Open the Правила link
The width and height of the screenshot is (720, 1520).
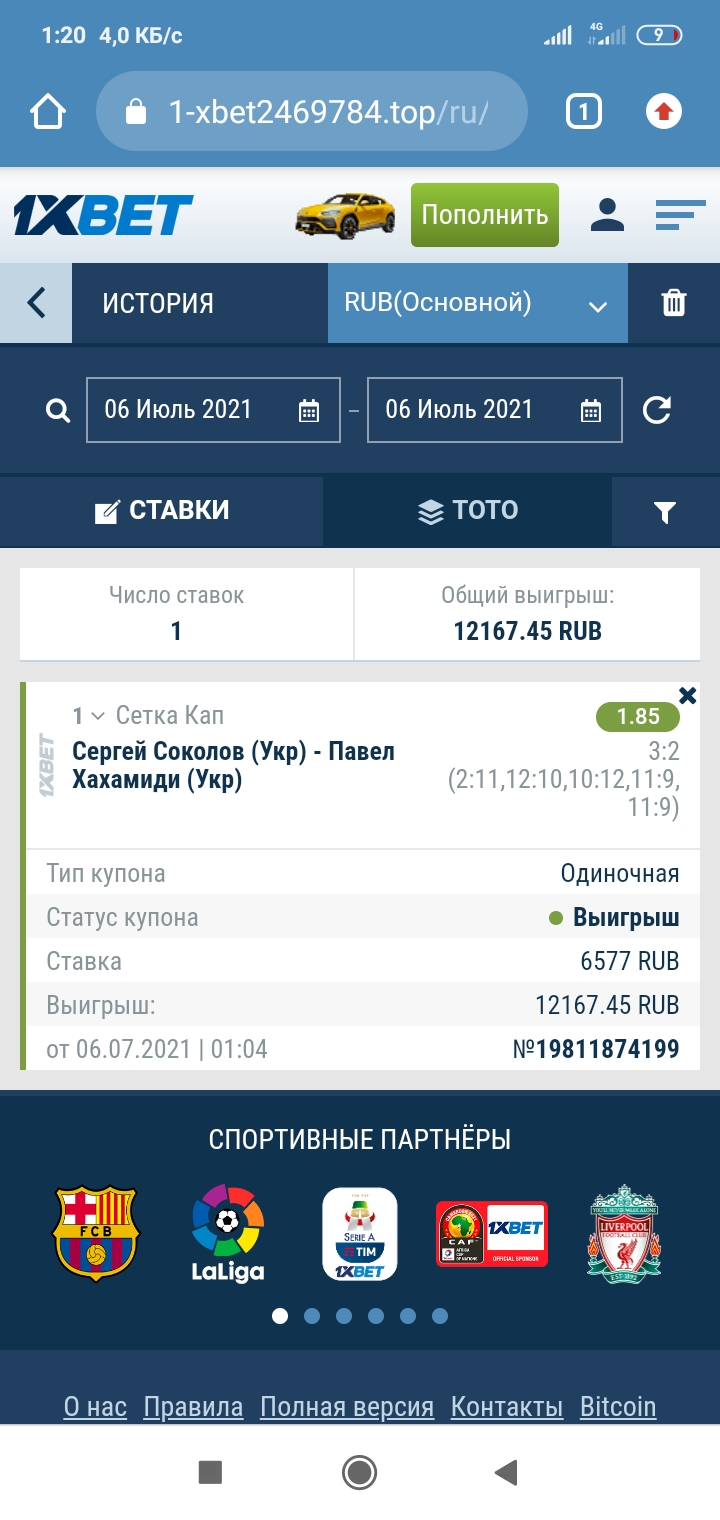pos(193,1407)
